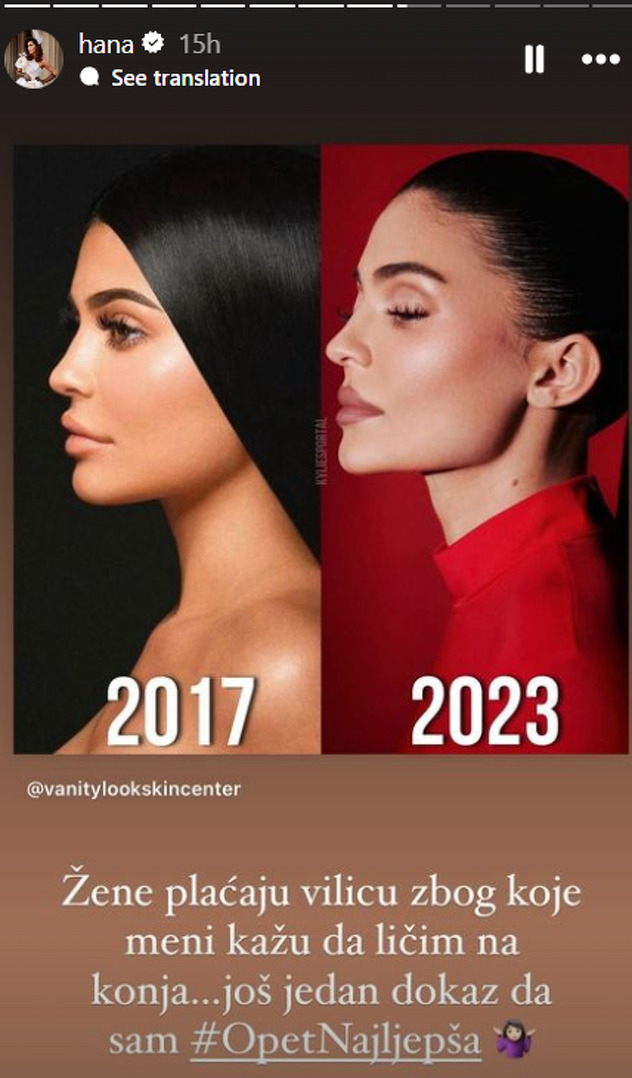Image resolution: width=632 pixels, height=1078 pixels.
Task: Open the three-dot story options menu
Action: 600,60
